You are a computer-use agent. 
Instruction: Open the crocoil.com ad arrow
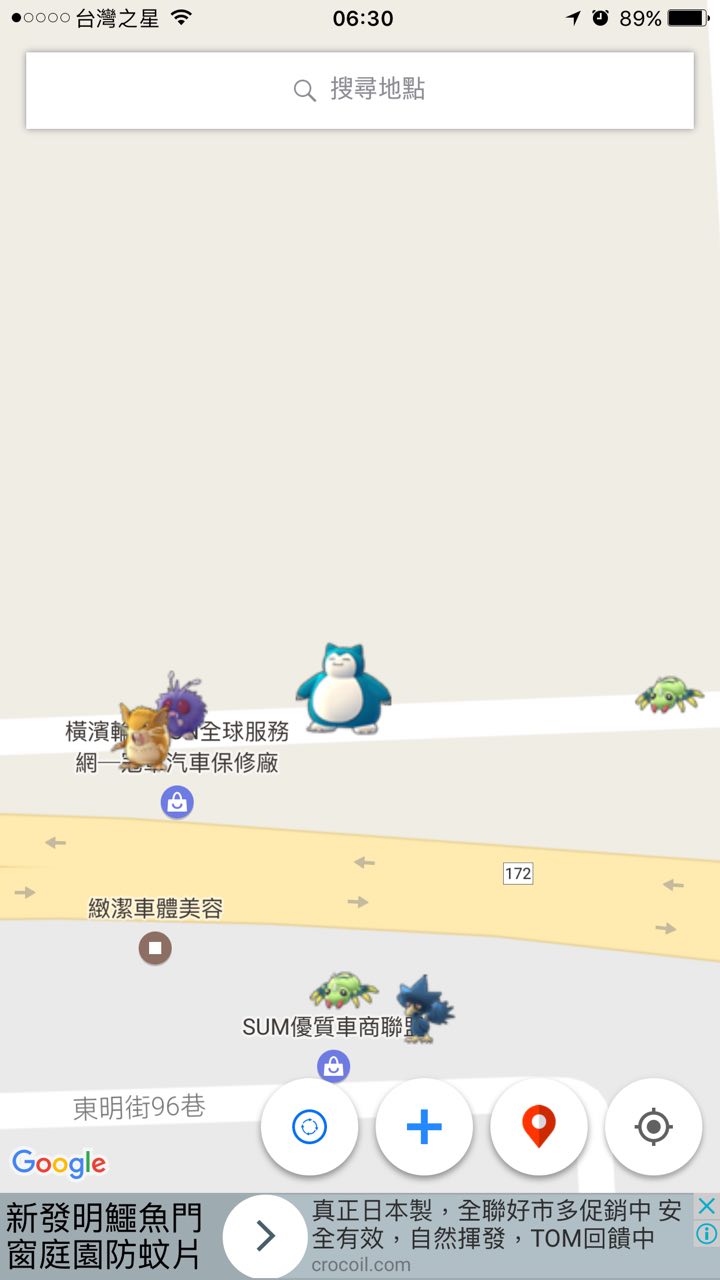265,1237
